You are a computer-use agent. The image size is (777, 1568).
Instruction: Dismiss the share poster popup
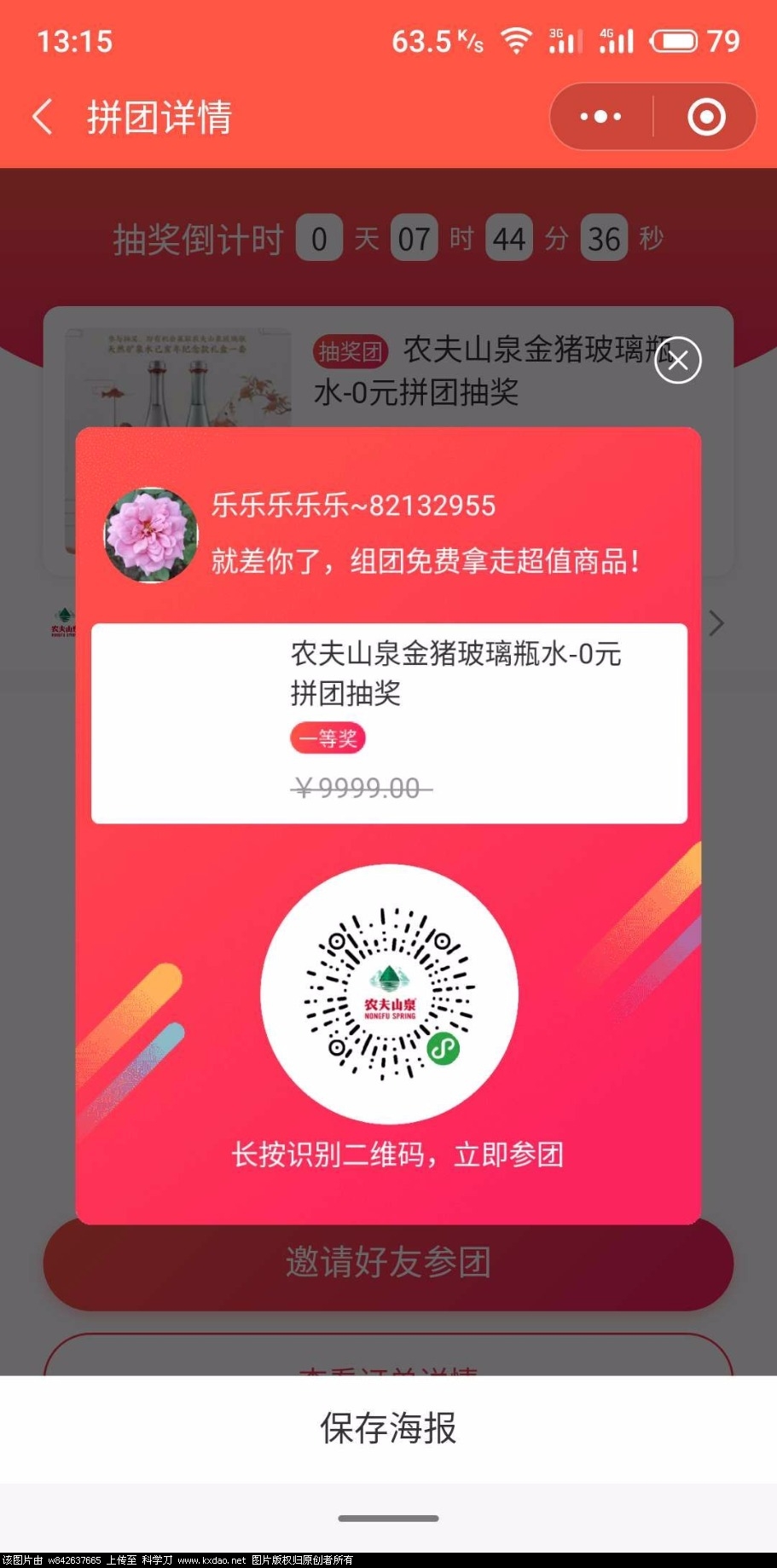pos(678,361)
